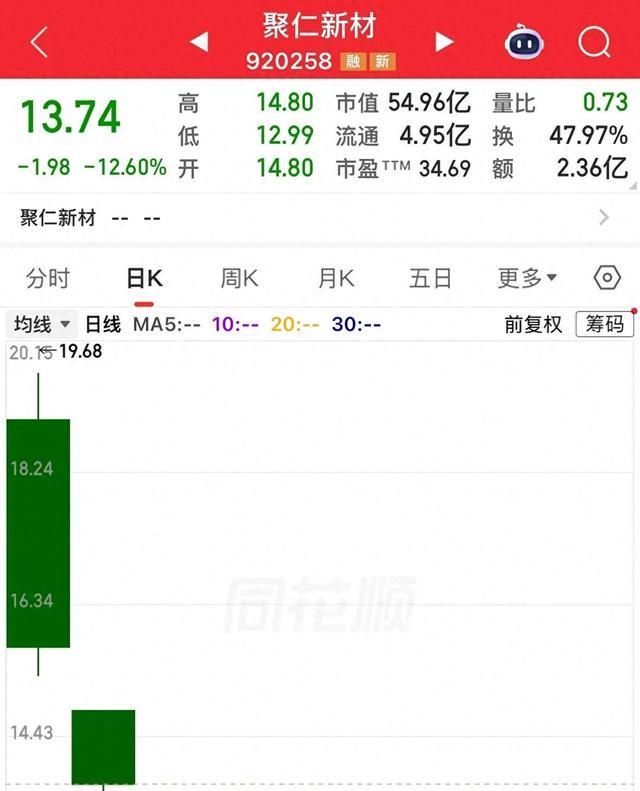Image resolution: width=640 pixels, height=791 pixels.
Task: Switch to the 分时 tab
Action: (48, 278)
